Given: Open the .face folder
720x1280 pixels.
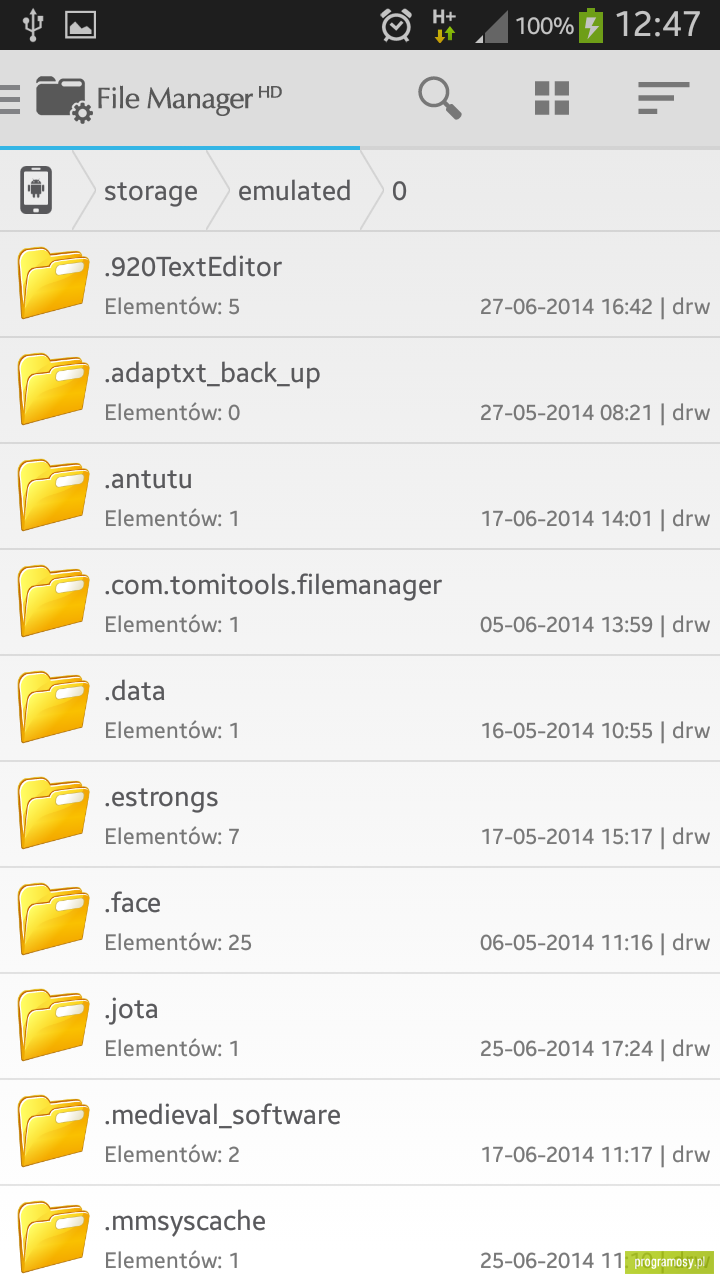Looking at the screenshot, I should pos(360,921).
